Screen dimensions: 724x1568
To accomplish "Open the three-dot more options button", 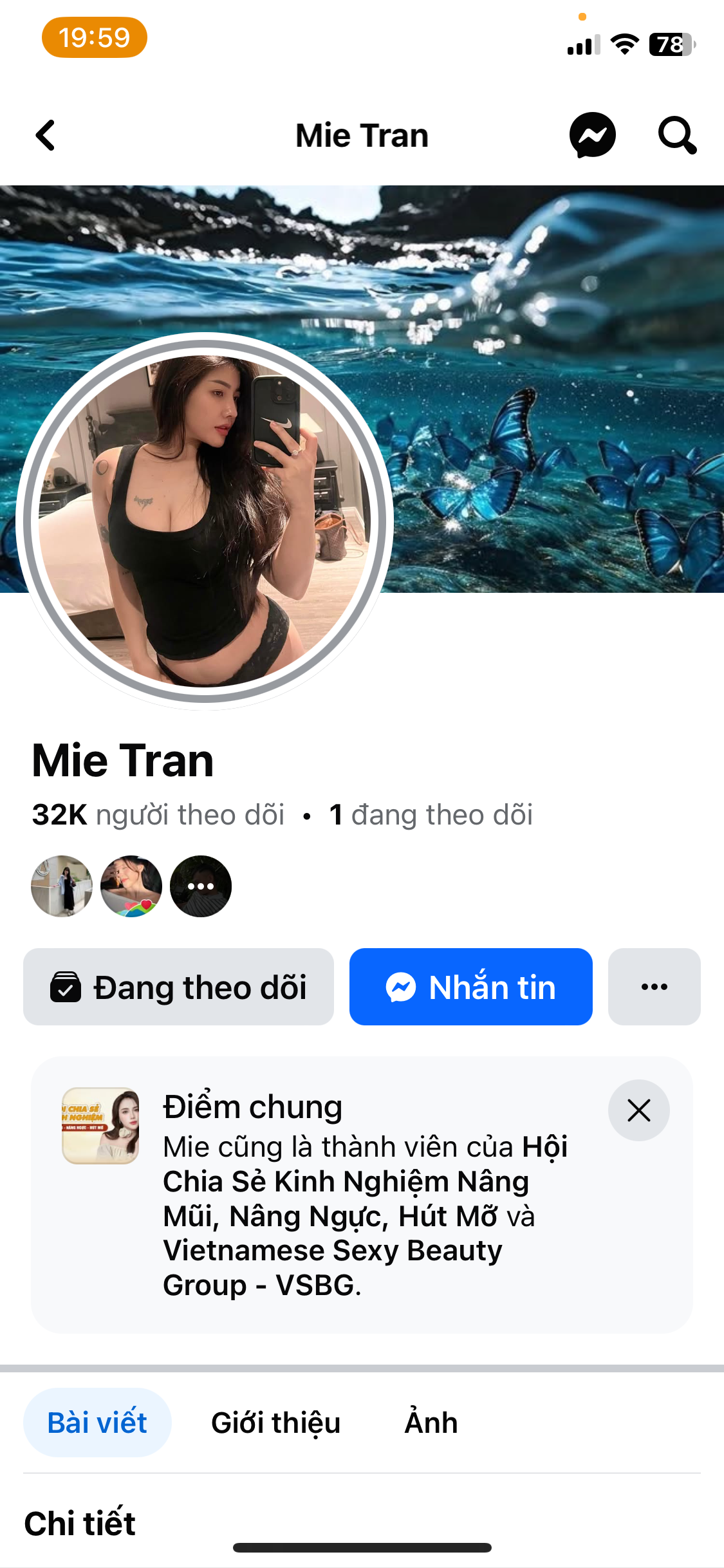I will [x=654, y=987].
